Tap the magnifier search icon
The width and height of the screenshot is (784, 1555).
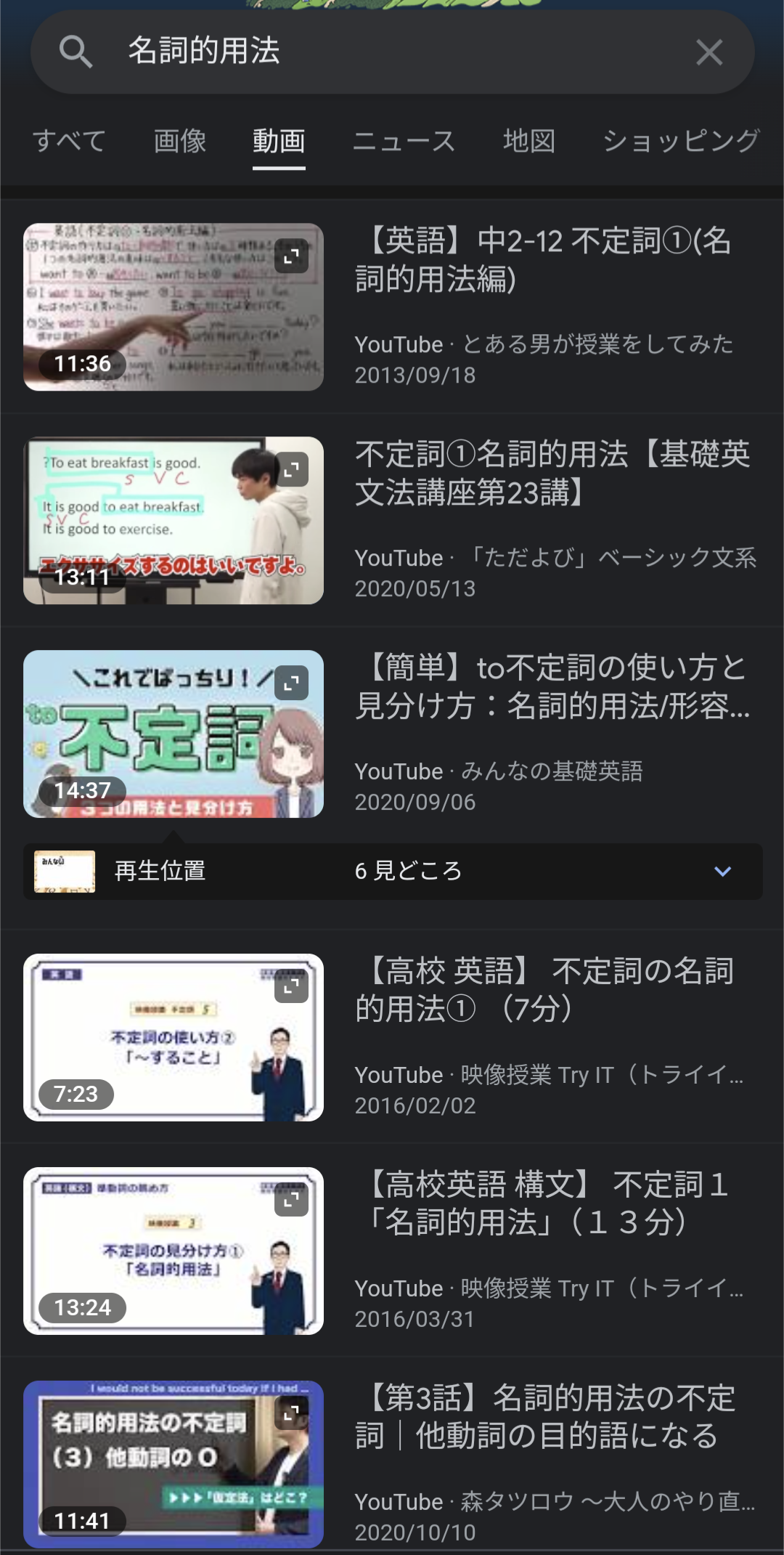[x=75, y=52]
